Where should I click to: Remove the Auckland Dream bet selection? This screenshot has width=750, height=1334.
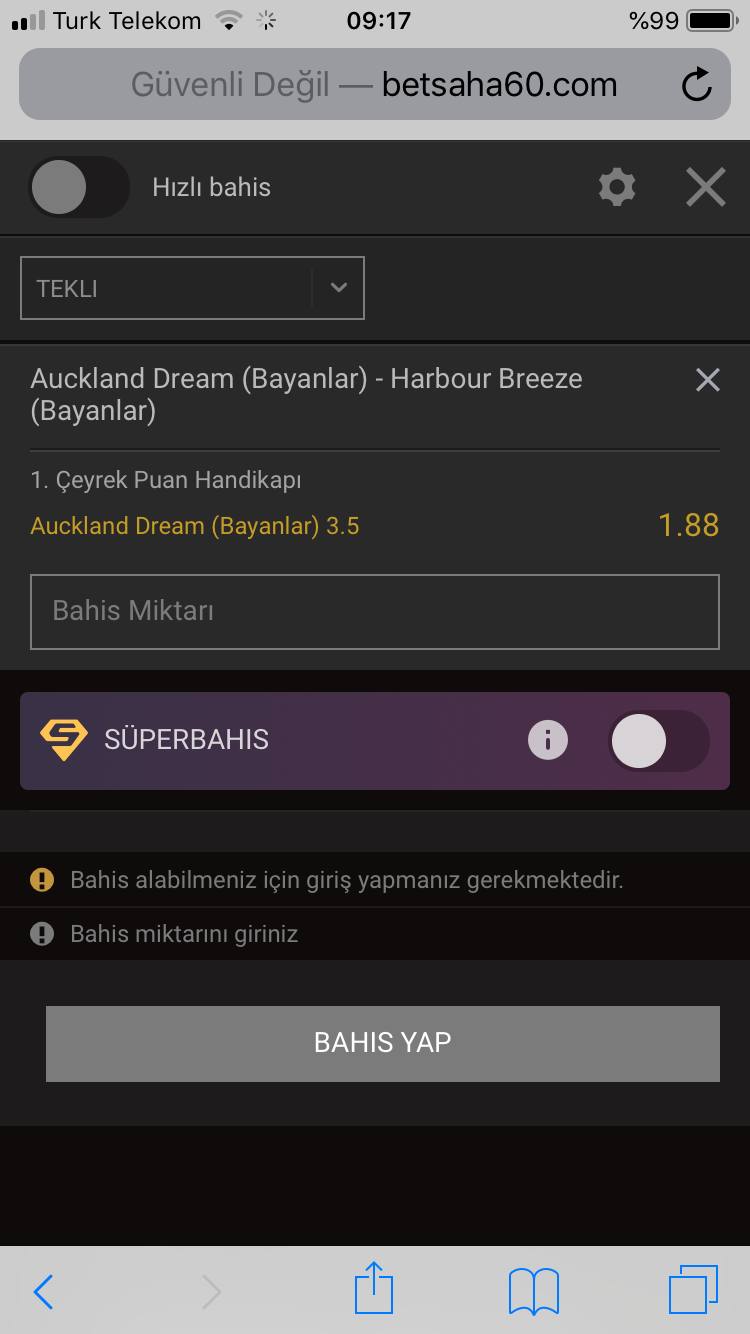click(707, 380)
